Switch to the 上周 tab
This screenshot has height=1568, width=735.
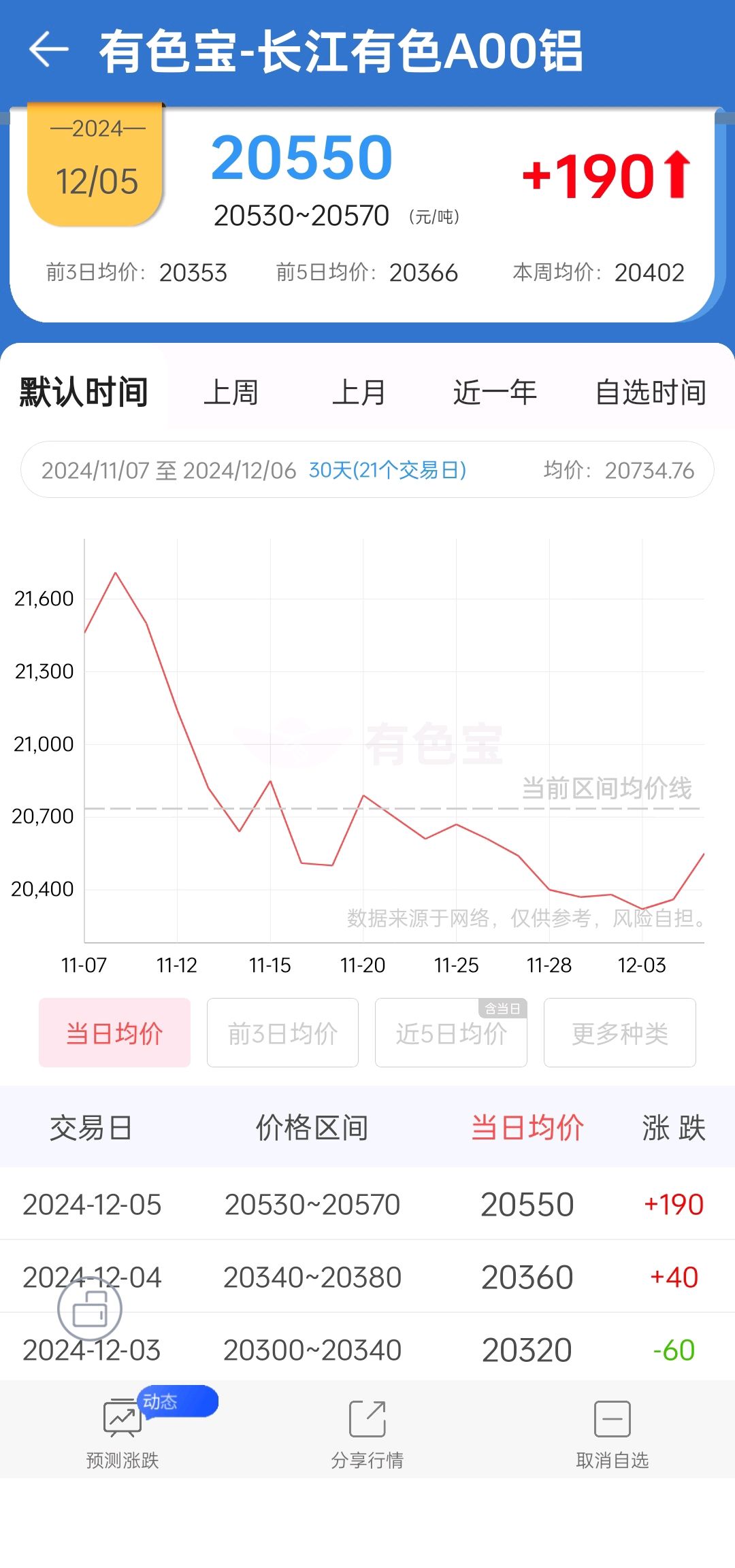(231, 393)
